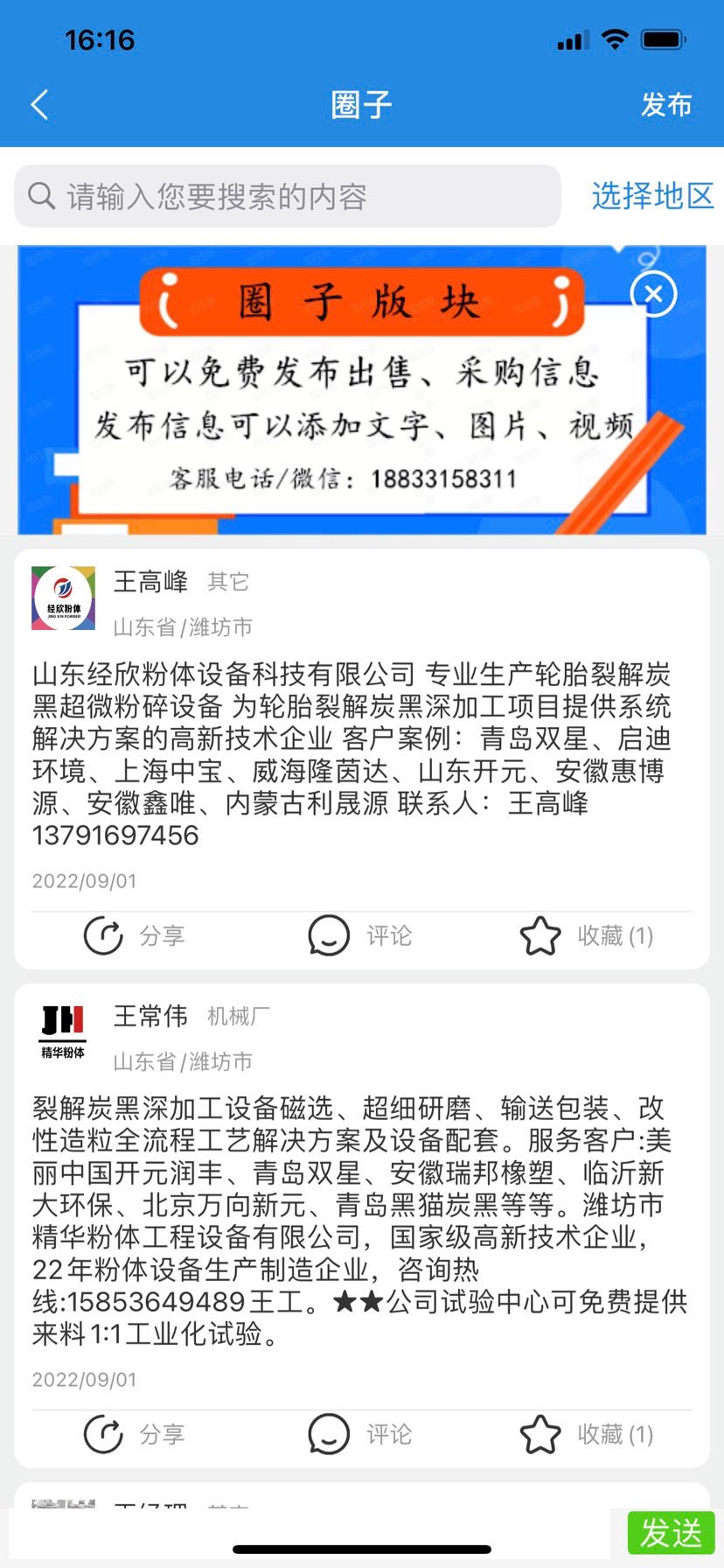Go back using the top-left arrow
This screenshot has height=1568, width=724.
coord(40,105)
